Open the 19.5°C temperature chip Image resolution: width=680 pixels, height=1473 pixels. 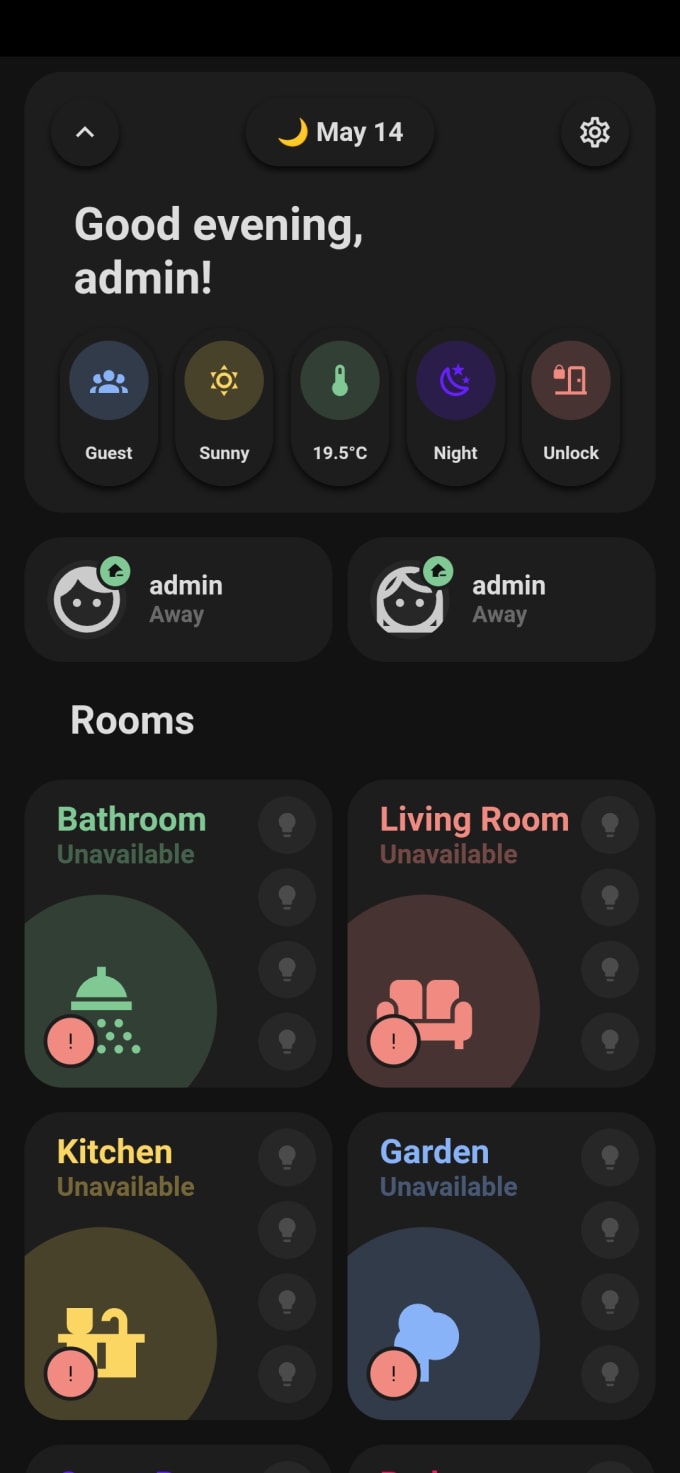[340, 405]
